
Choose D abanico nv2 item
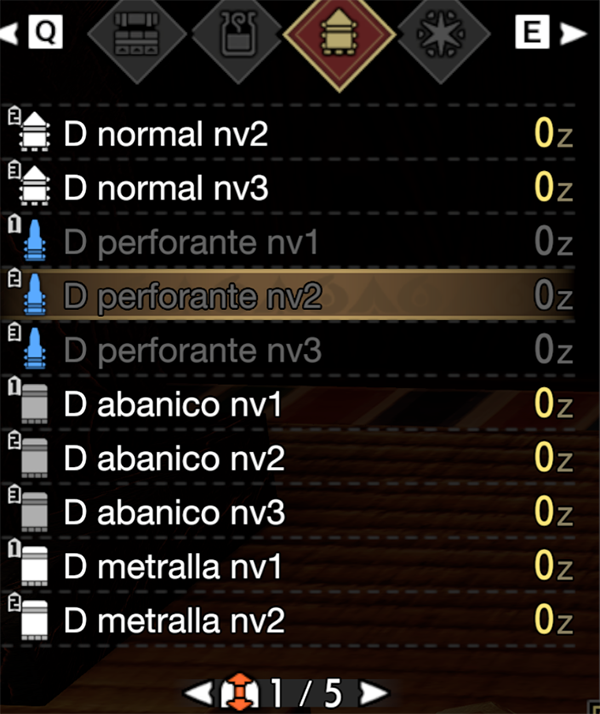[290, 459]
